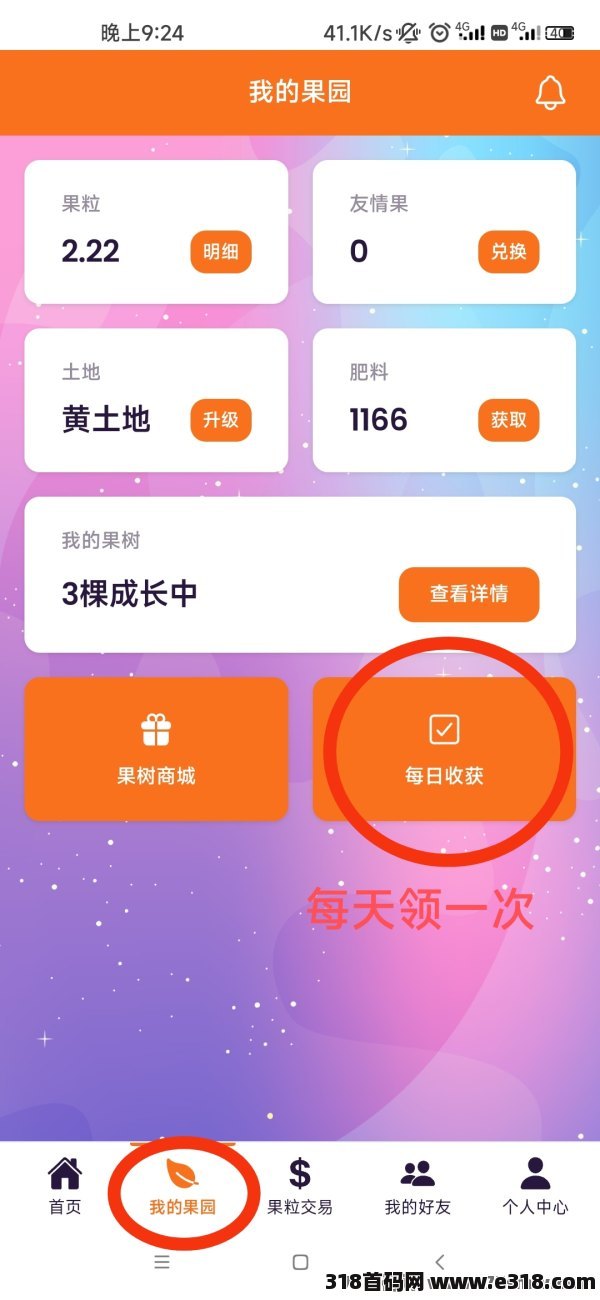Tap 明细 button beside 果粒 balance

(x=221, y=252)
